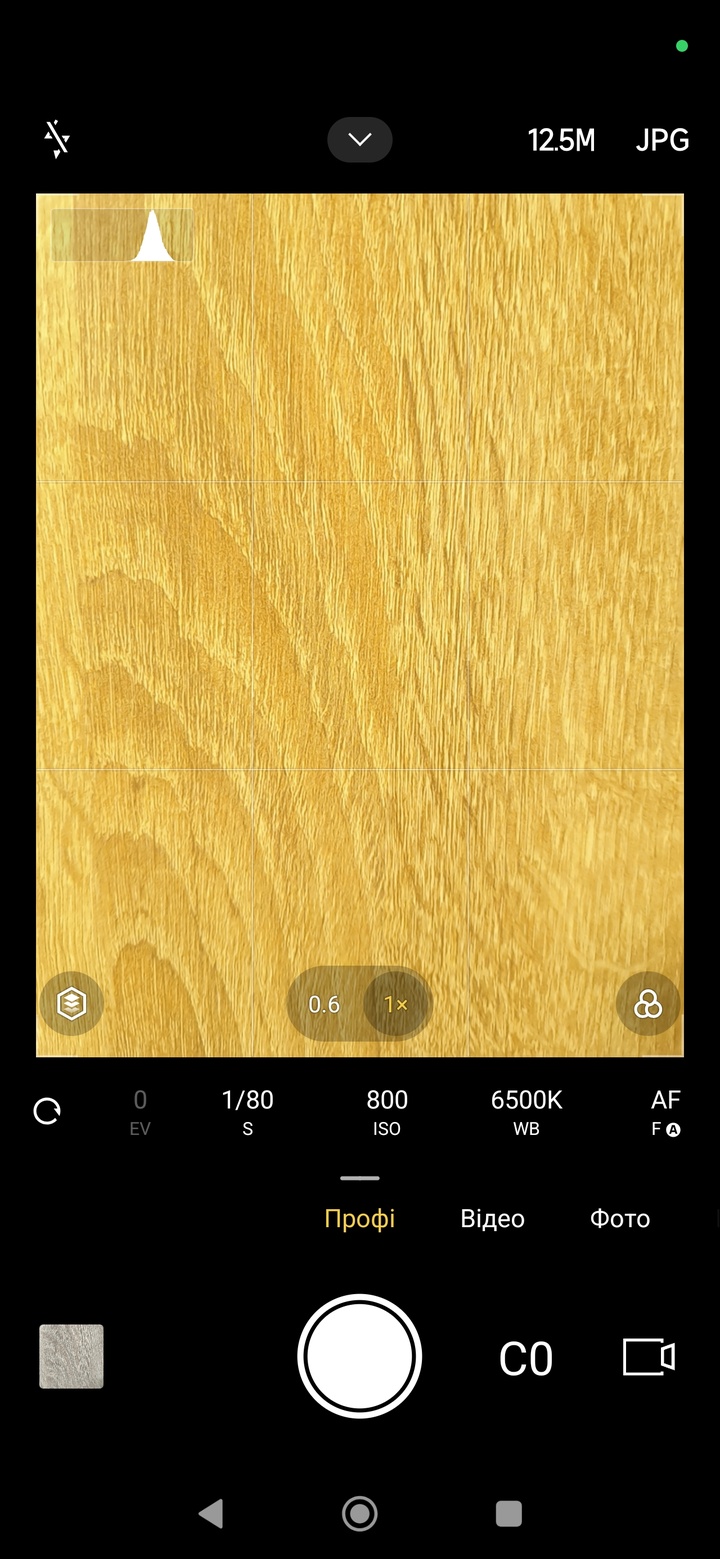Open the color filters icon
The image size is (720, 1559).
click(x=648, y=1004)
